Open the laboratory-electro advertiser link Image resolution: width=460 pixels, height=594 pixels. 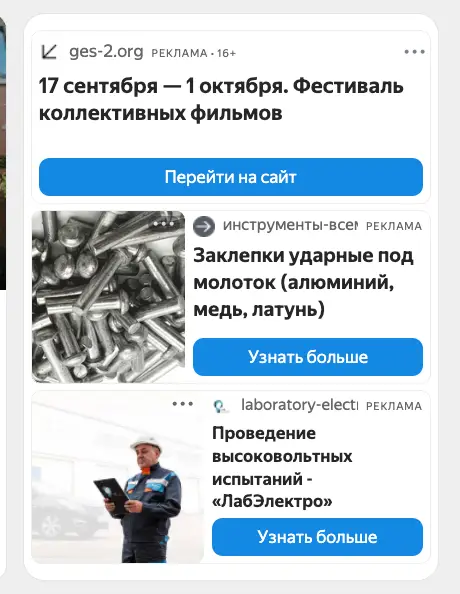pos(299,405)
